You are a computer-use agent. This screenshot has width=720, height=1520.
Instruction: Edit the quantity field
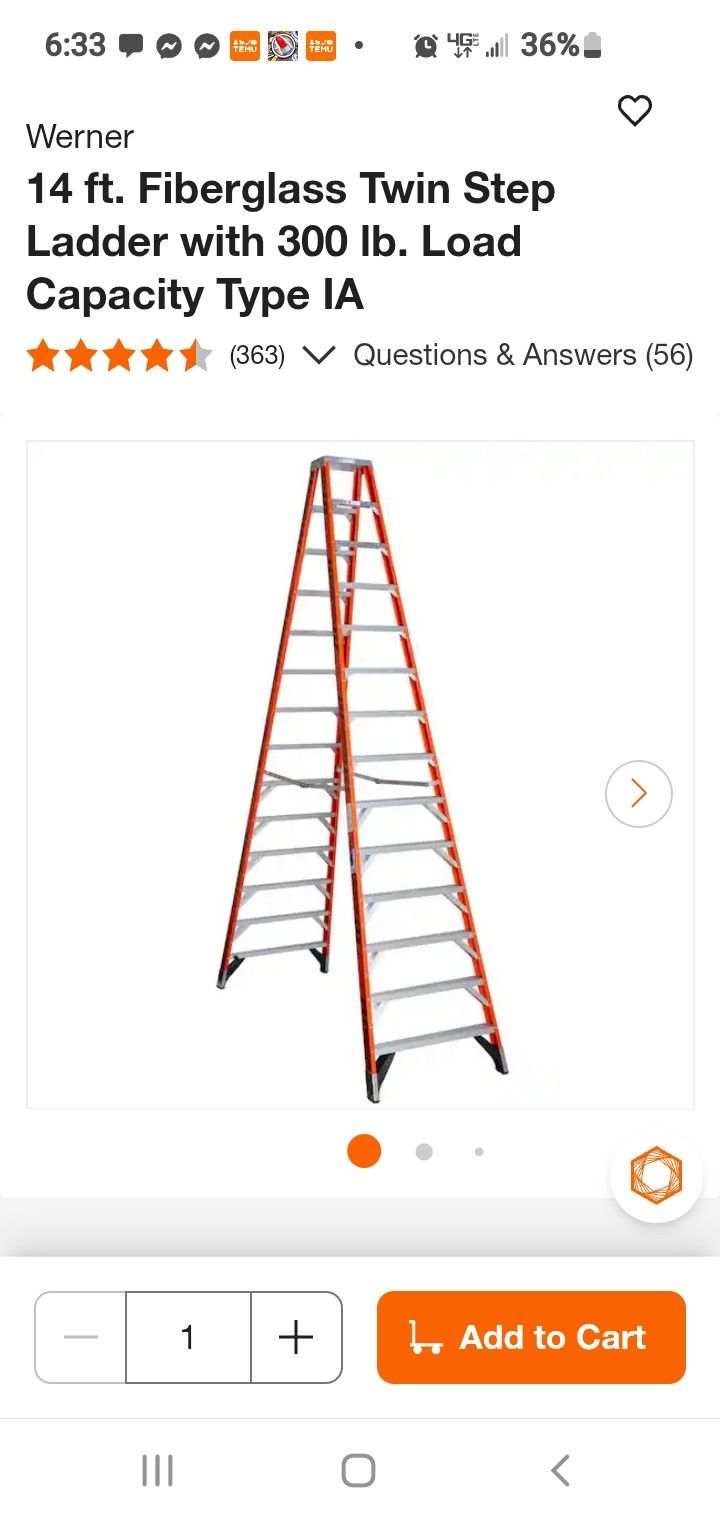188,1337
